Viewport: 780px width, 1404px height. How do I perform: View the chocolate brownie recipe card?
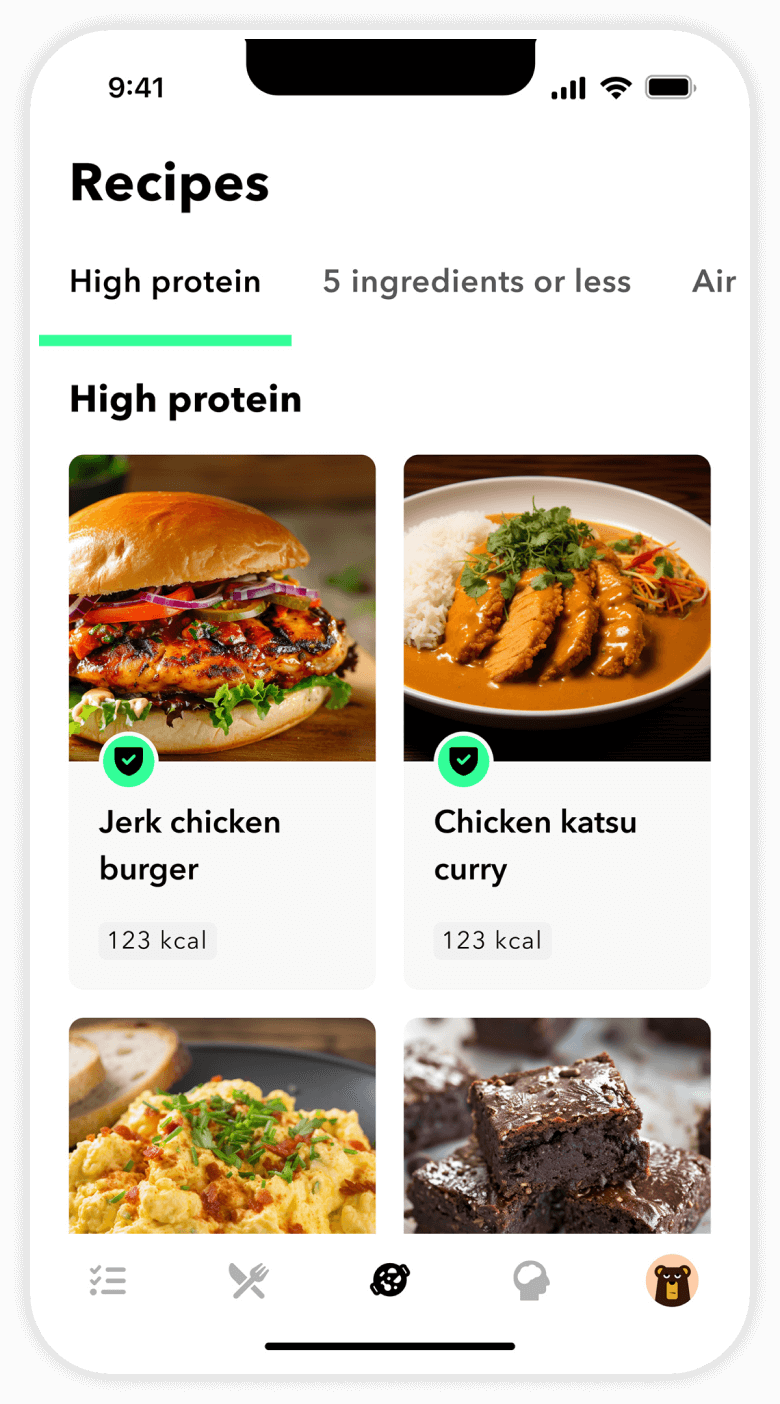click(557, 1125)
